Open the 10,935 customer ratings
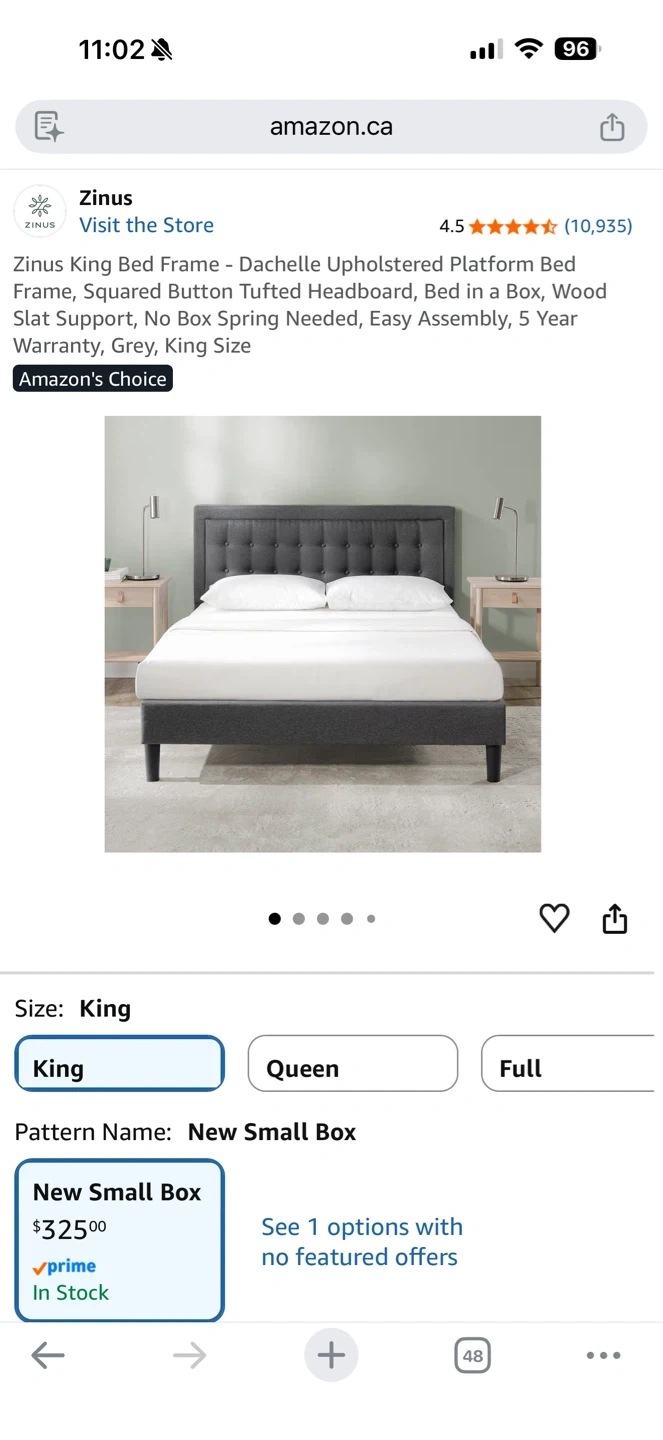Screen dimensions: 663x1440 (598, 226)
